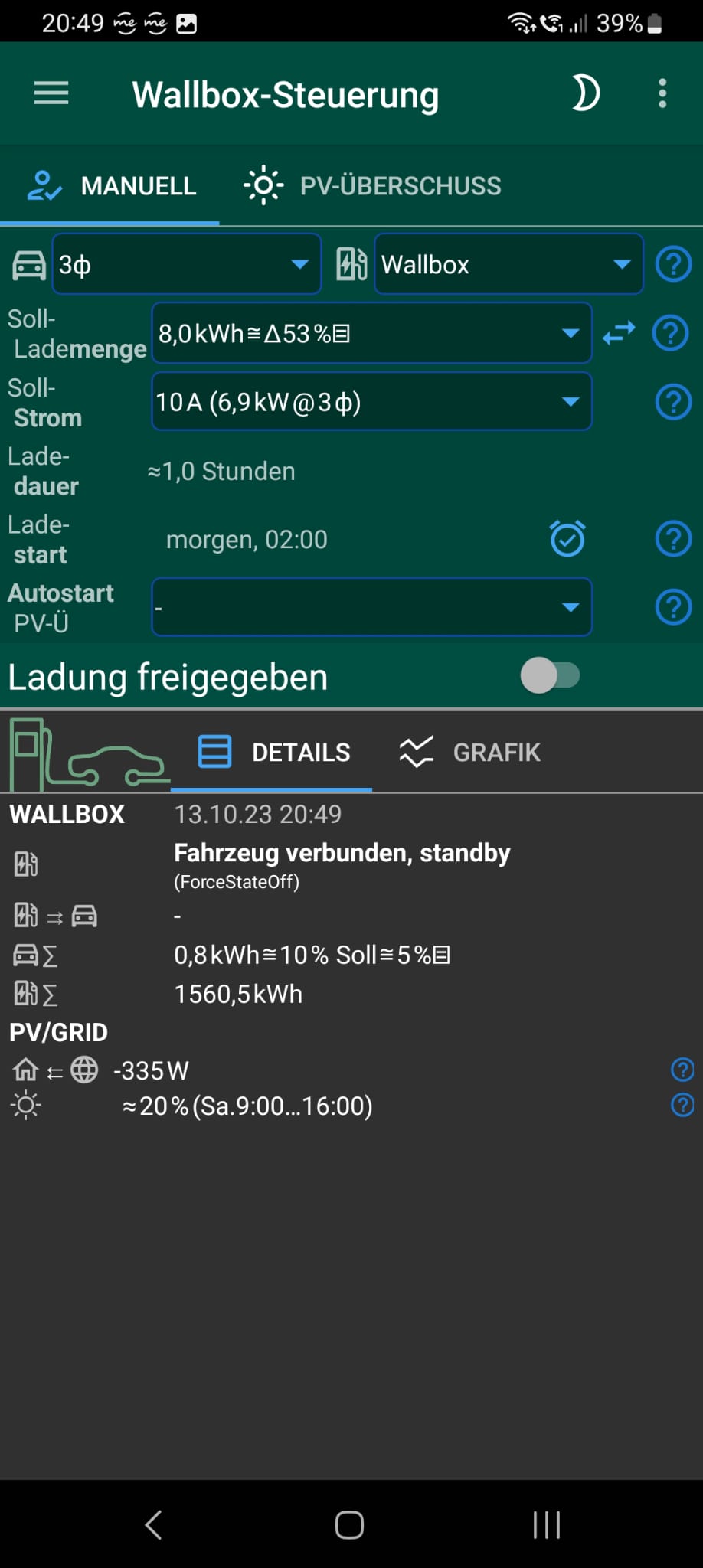Expand the Soll-Lademenge 8,0 kWh dropdown
The image size is (703, 1568).
point(371,333)
